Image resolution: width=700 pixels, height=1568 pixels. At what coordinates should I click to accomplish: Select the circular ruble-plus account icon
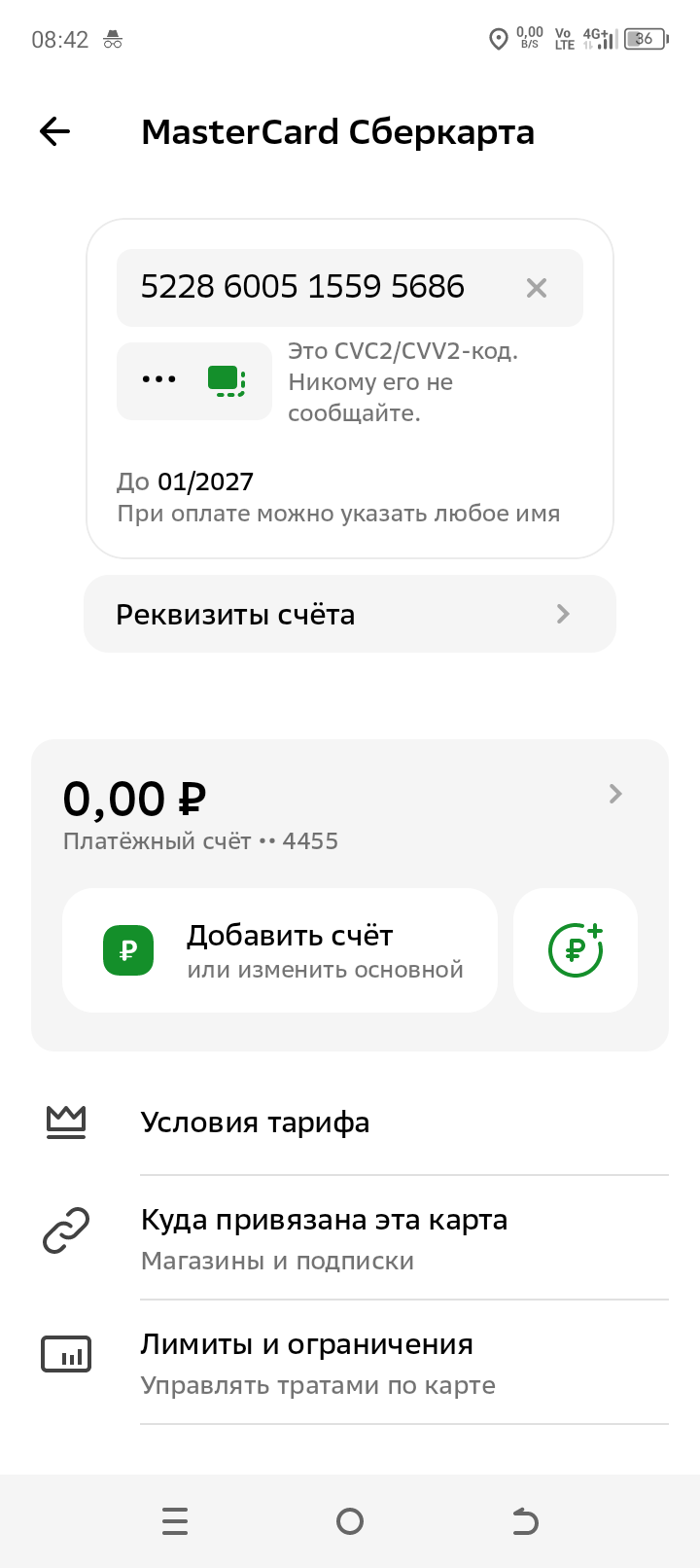pyautogui.click(x=576, y=948)
